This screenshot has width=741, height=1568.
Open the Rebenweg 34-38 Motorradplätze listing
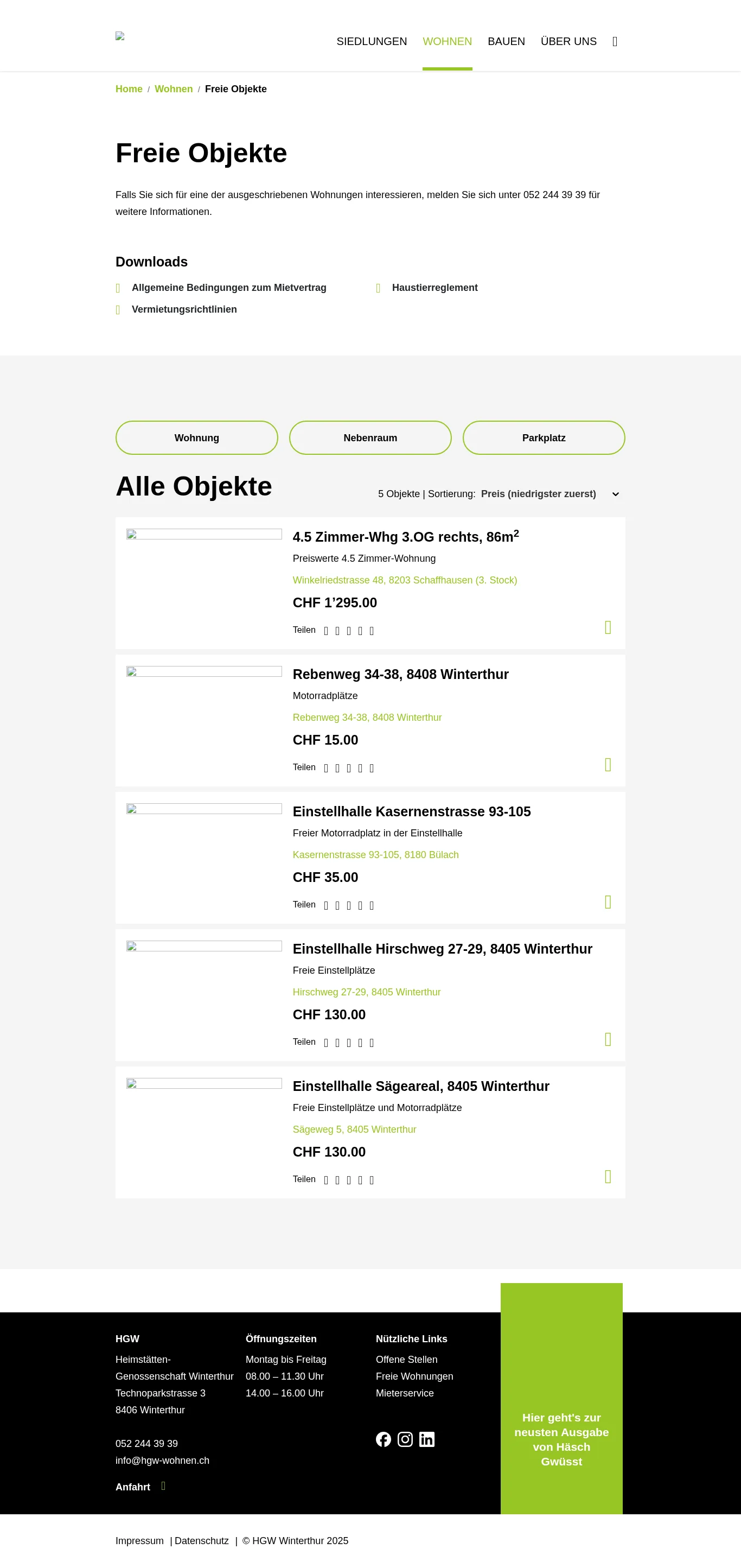point(400,675)
